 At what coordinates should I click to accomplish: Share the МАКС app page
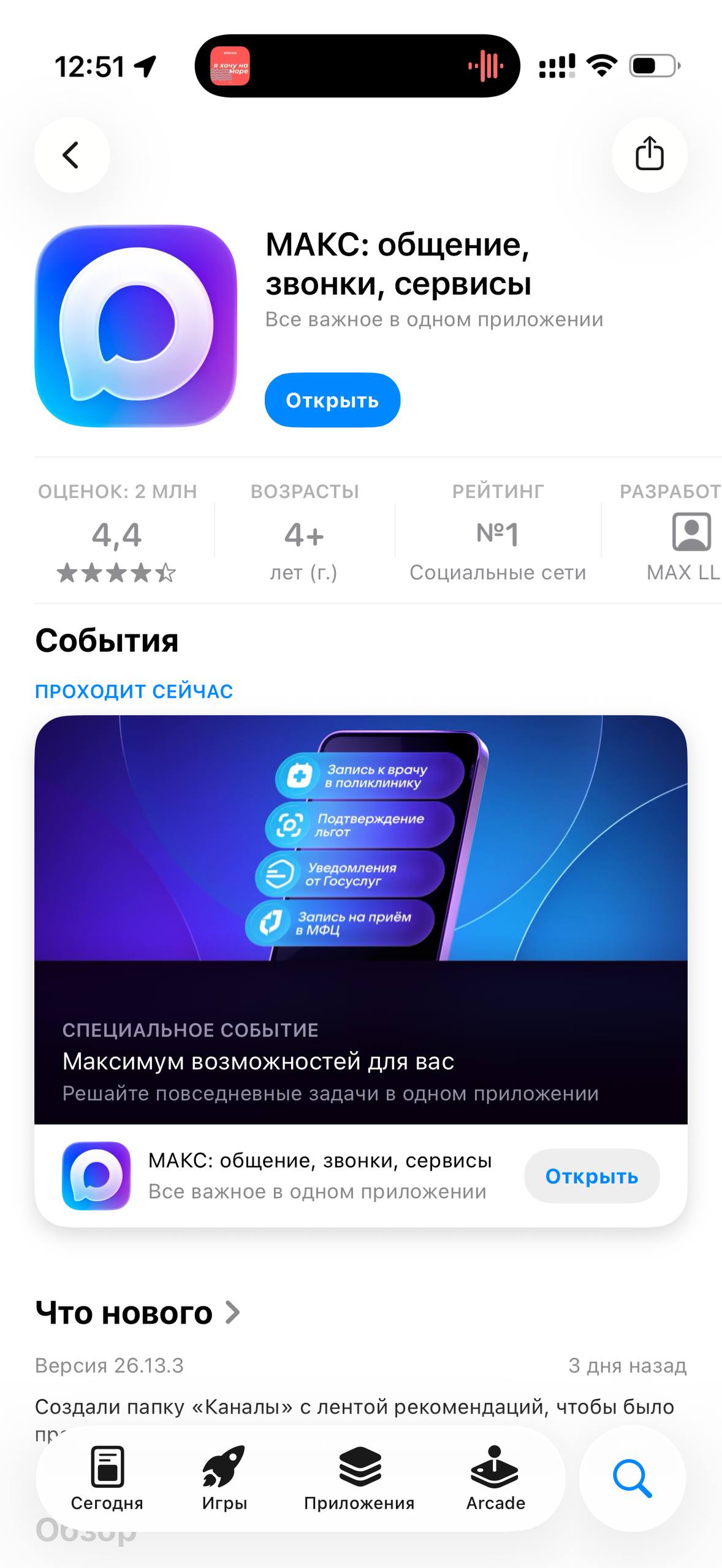[x=649, y=154]
